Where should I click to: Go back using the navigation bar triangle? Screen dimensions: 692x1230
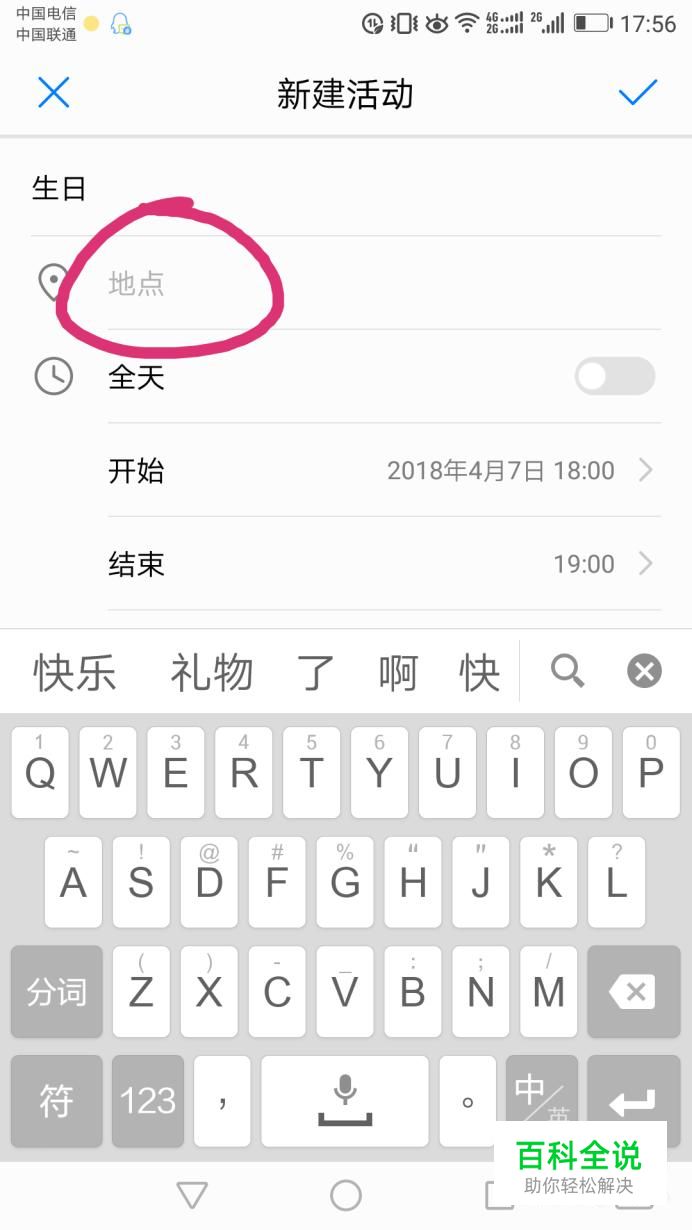click(192, 1194)
